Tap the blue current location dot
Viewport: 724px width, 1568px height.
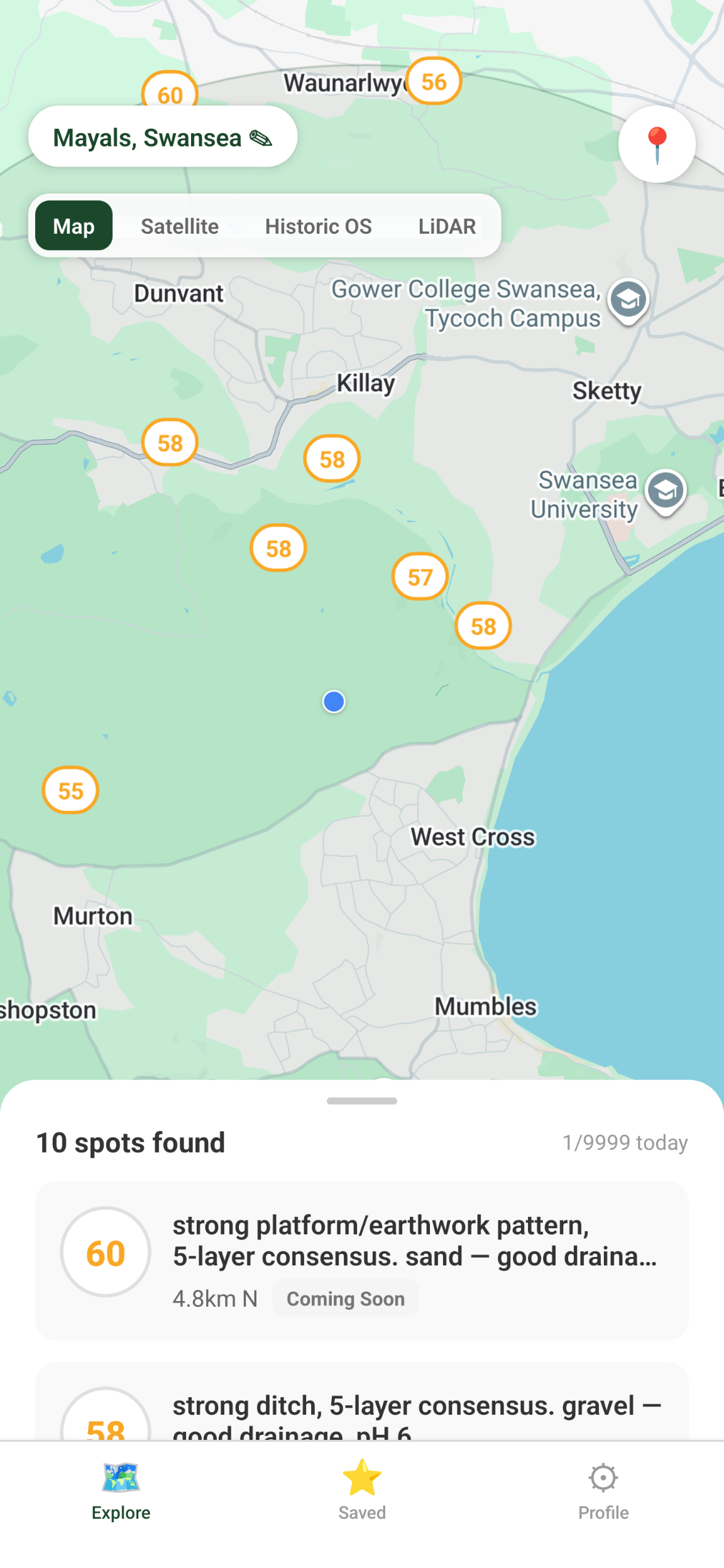pos(332,702)
